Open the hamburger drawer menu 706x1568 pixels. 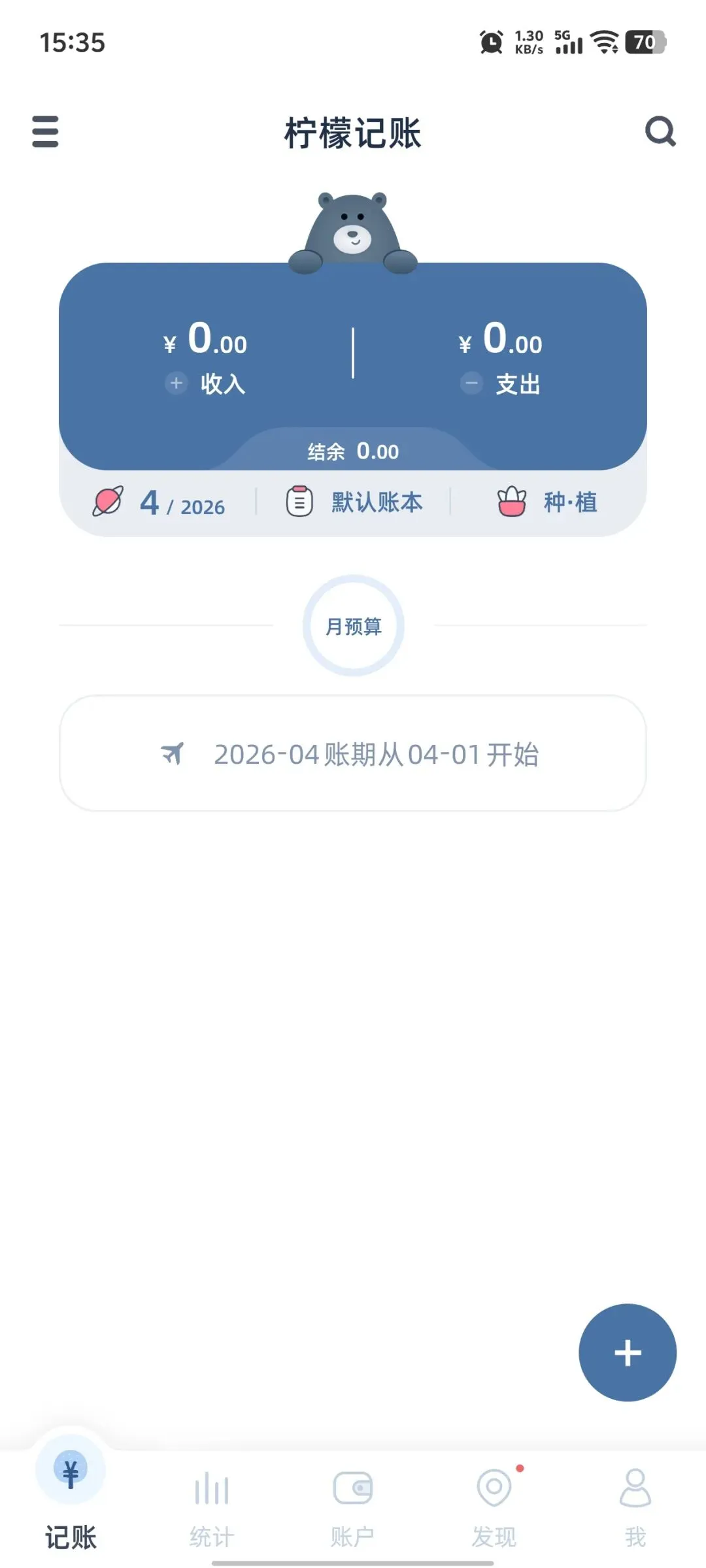[45, 131]
